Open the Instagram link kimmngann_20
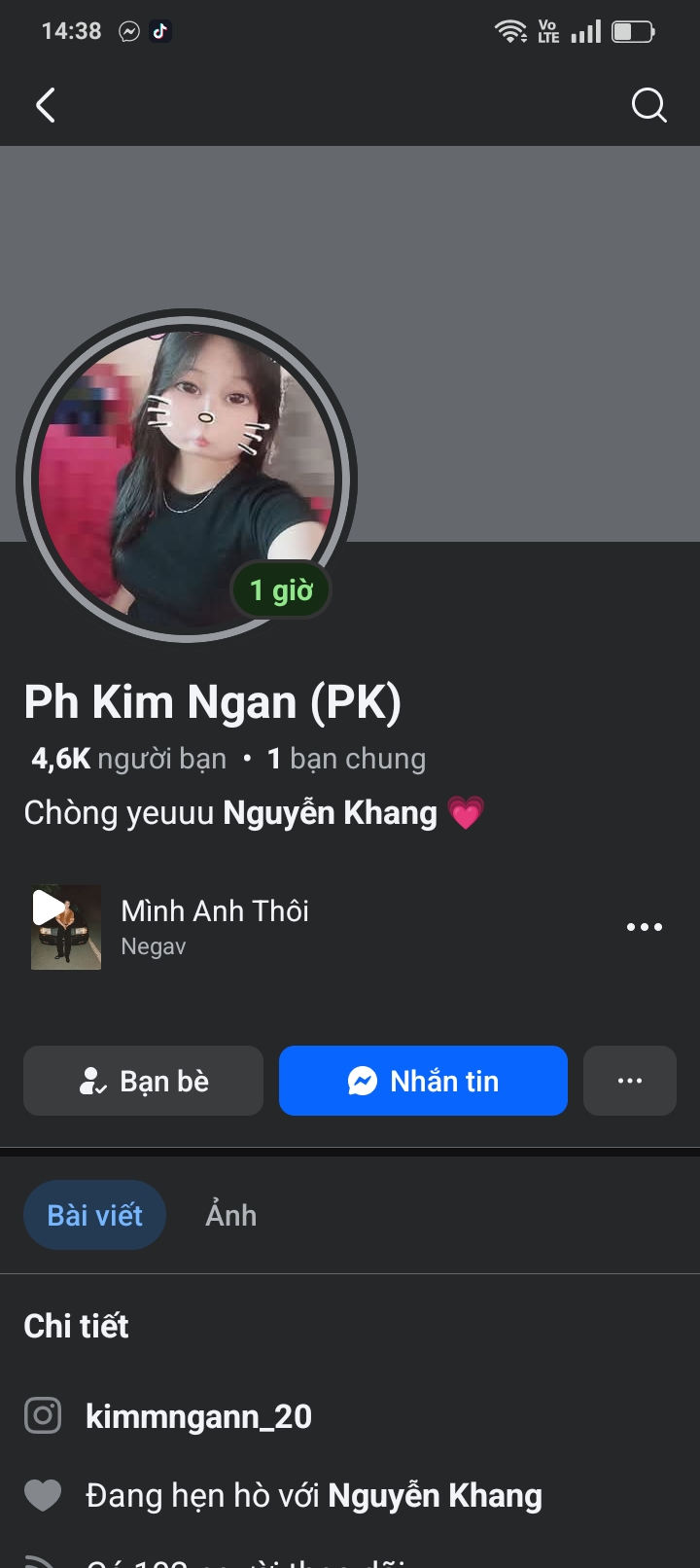The width and height of the screenshot is (700, 1568). (198, 1416)
